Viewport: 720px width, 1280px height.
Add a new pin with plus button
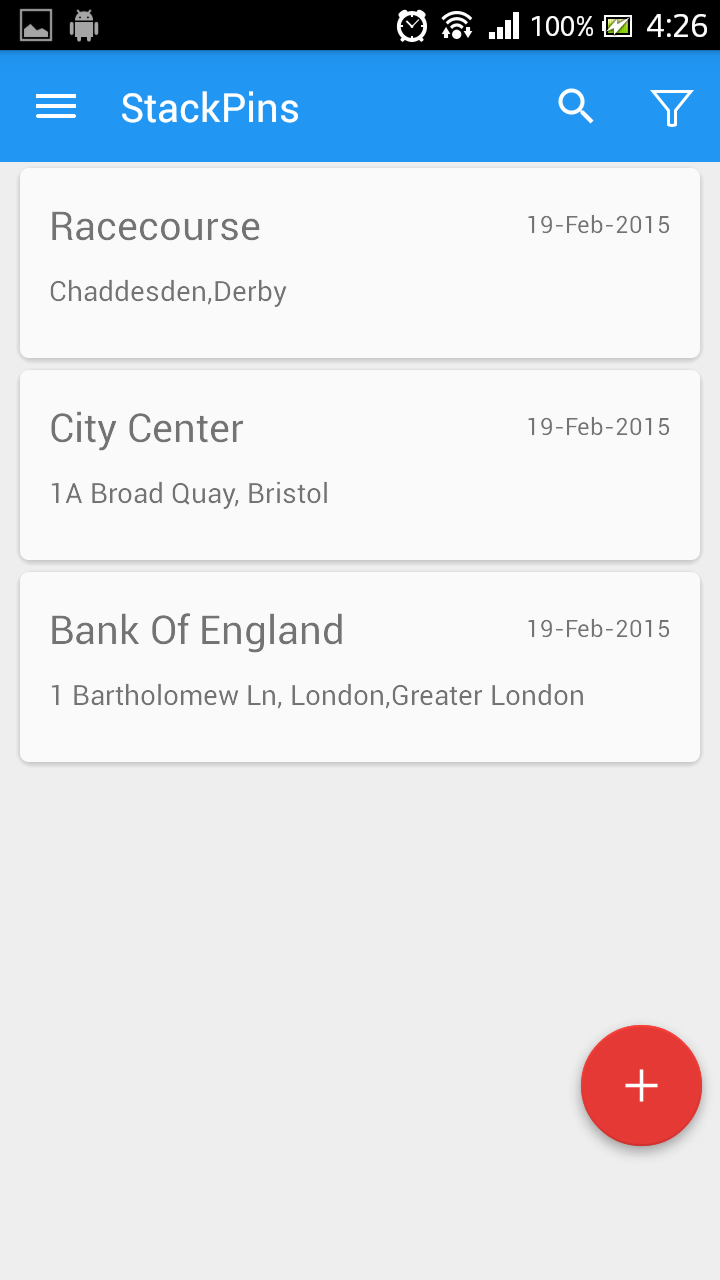point(641,1085)
